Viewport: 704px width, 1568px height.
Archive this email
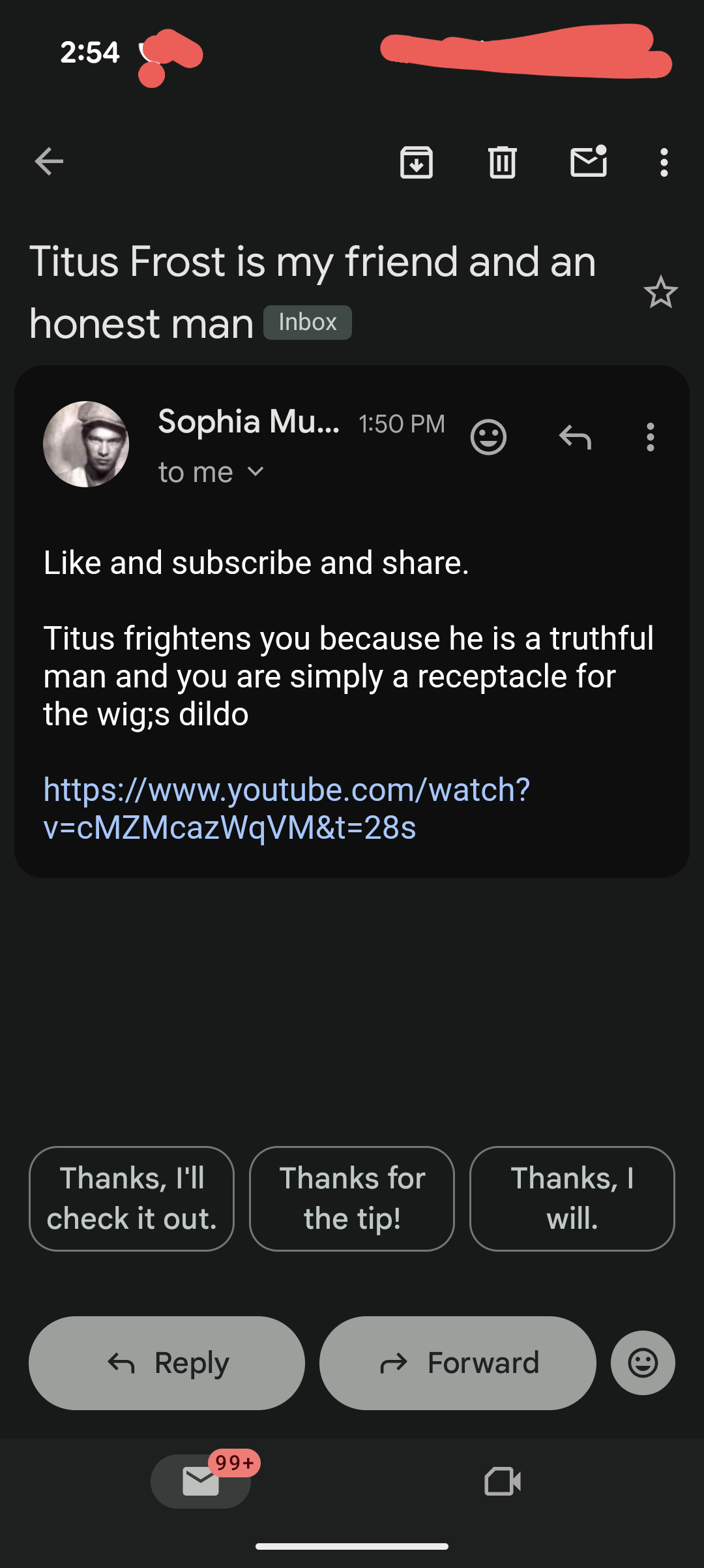pyautogui.click(x=417, y=162)
